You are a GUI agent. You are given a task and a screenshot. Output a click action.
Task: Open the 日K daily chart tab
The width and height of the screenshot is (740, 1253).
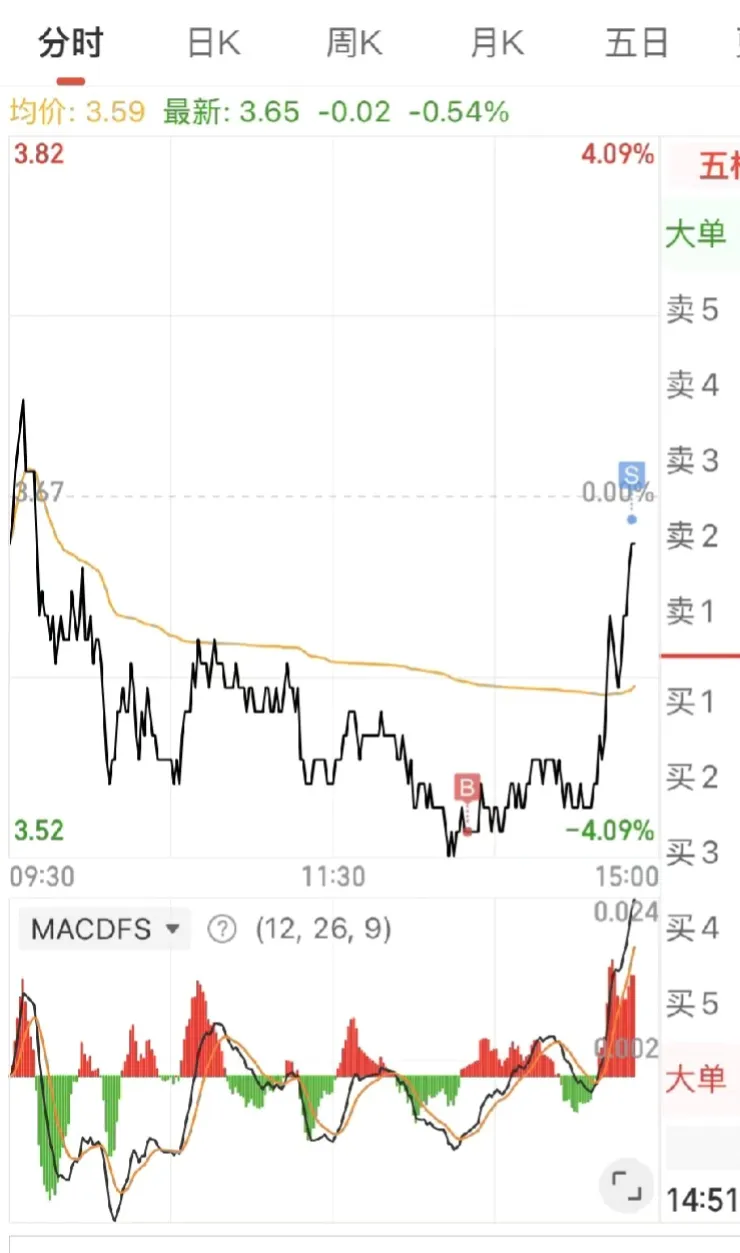pyautogui.click(x=213, y=44)
